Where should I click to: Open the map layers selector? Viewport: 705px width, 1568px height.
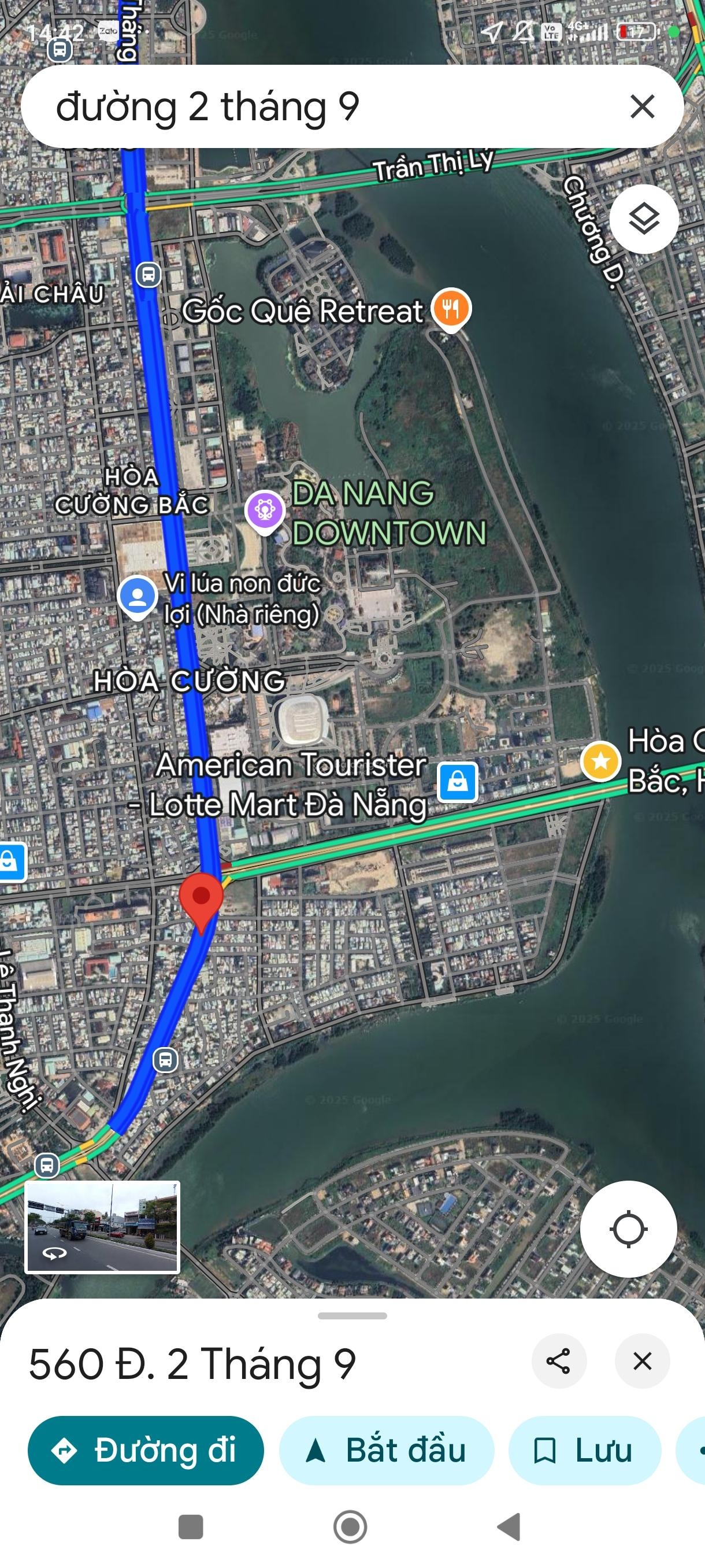644,219
